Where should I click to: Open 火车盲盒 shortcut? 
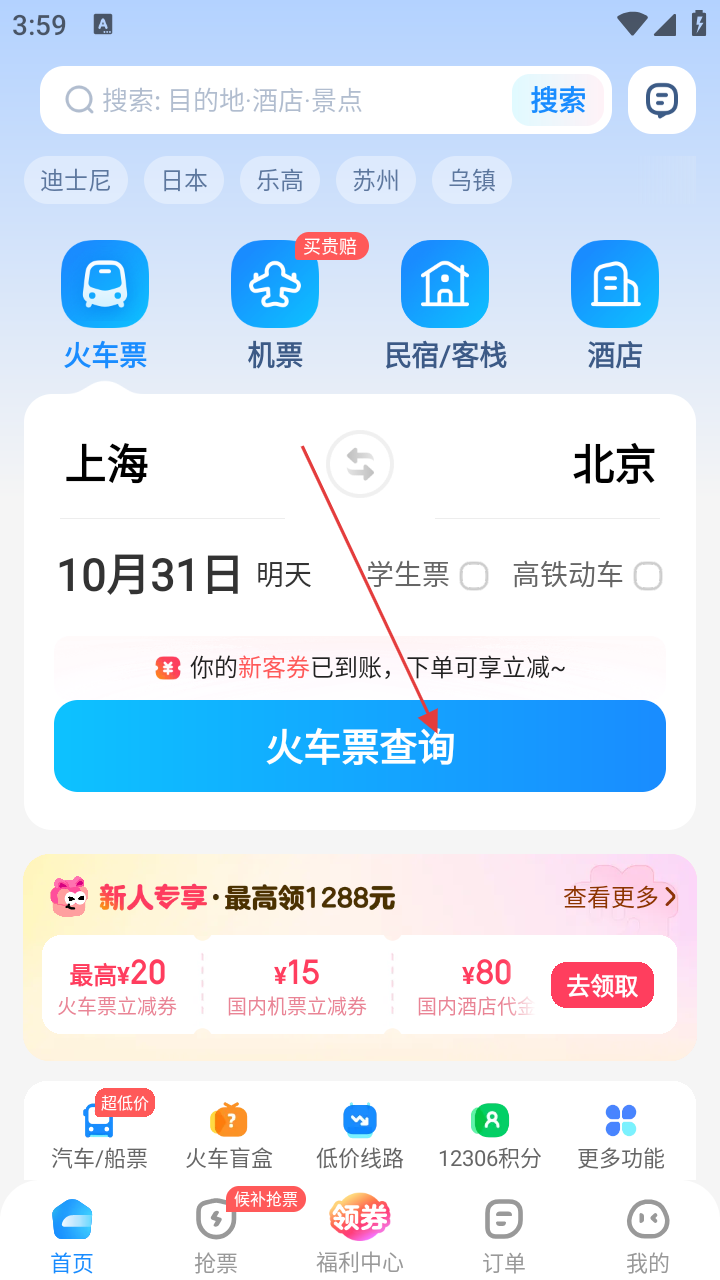229,1135
